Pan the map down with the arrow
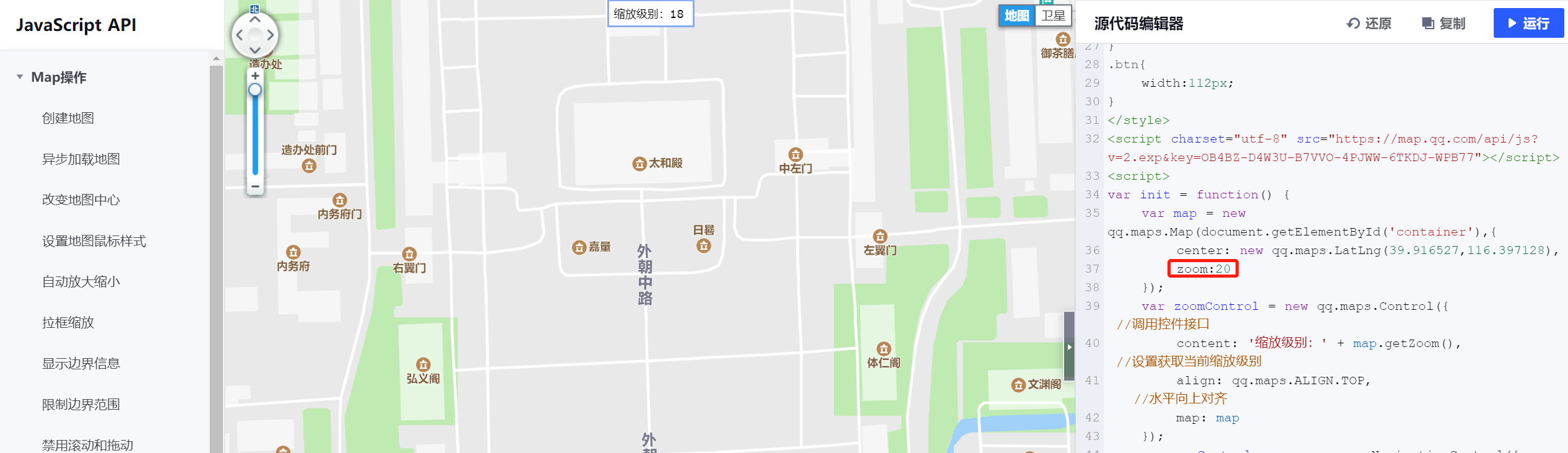The height and width of the screenshot is (453, 1568). (x=255, y=50)
